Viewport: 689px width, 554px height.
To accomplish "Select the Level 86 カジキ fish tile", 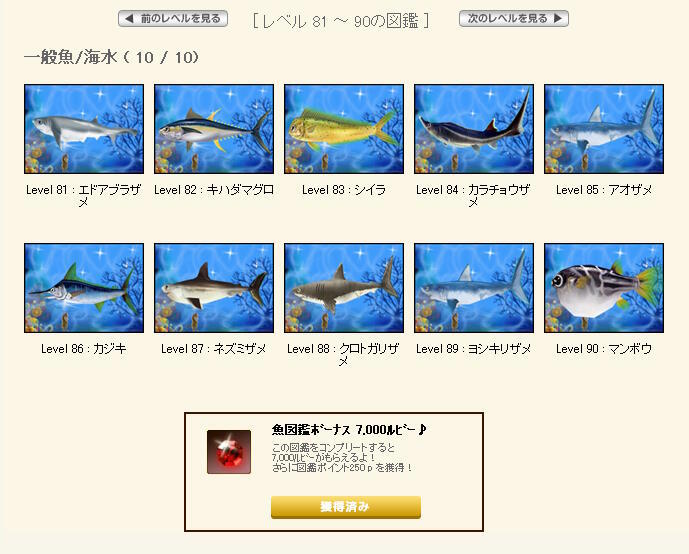I will 84,288.
